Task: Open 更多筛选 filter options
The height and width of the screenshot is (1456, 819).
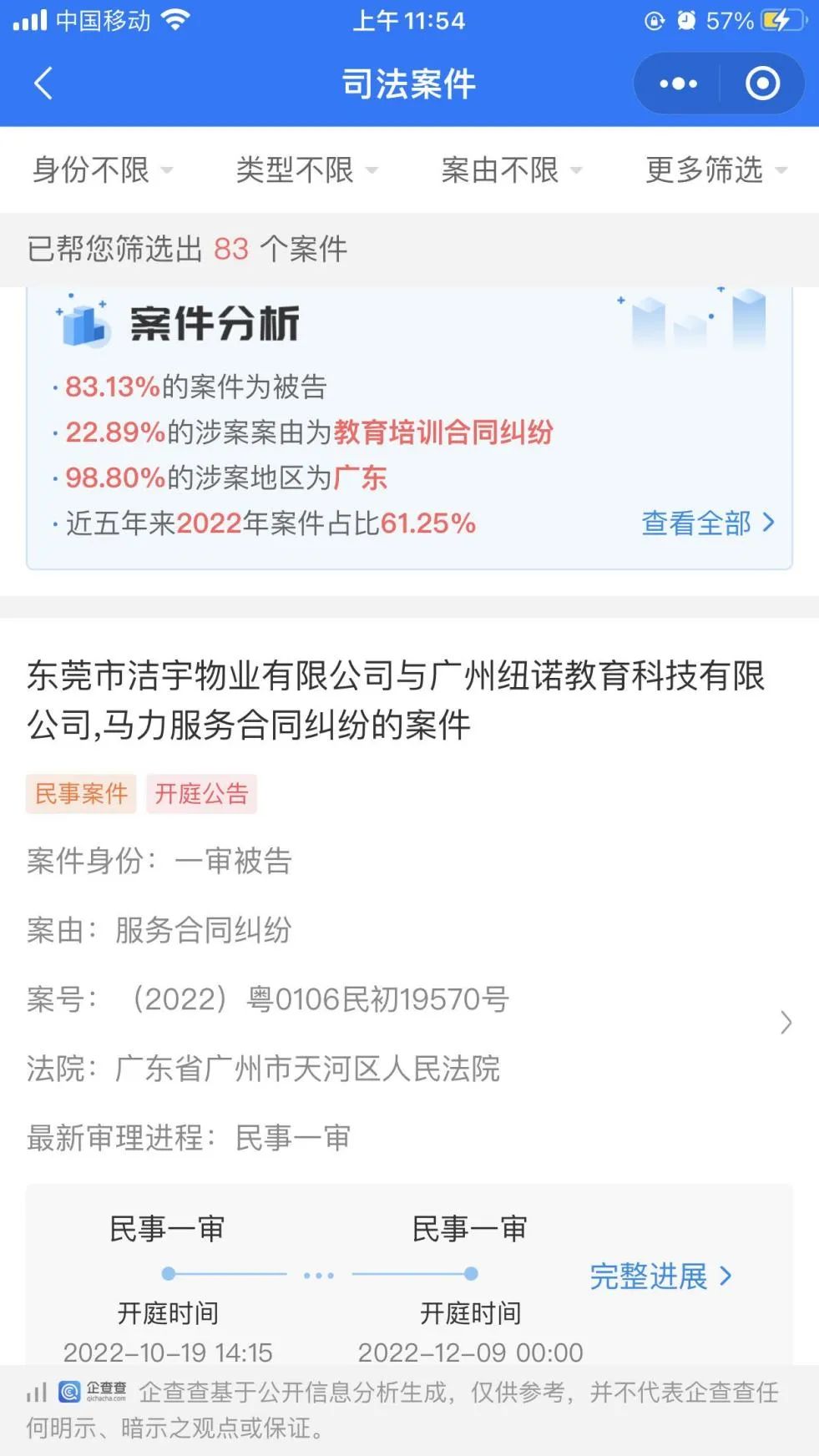Action: tap(714, 170)
